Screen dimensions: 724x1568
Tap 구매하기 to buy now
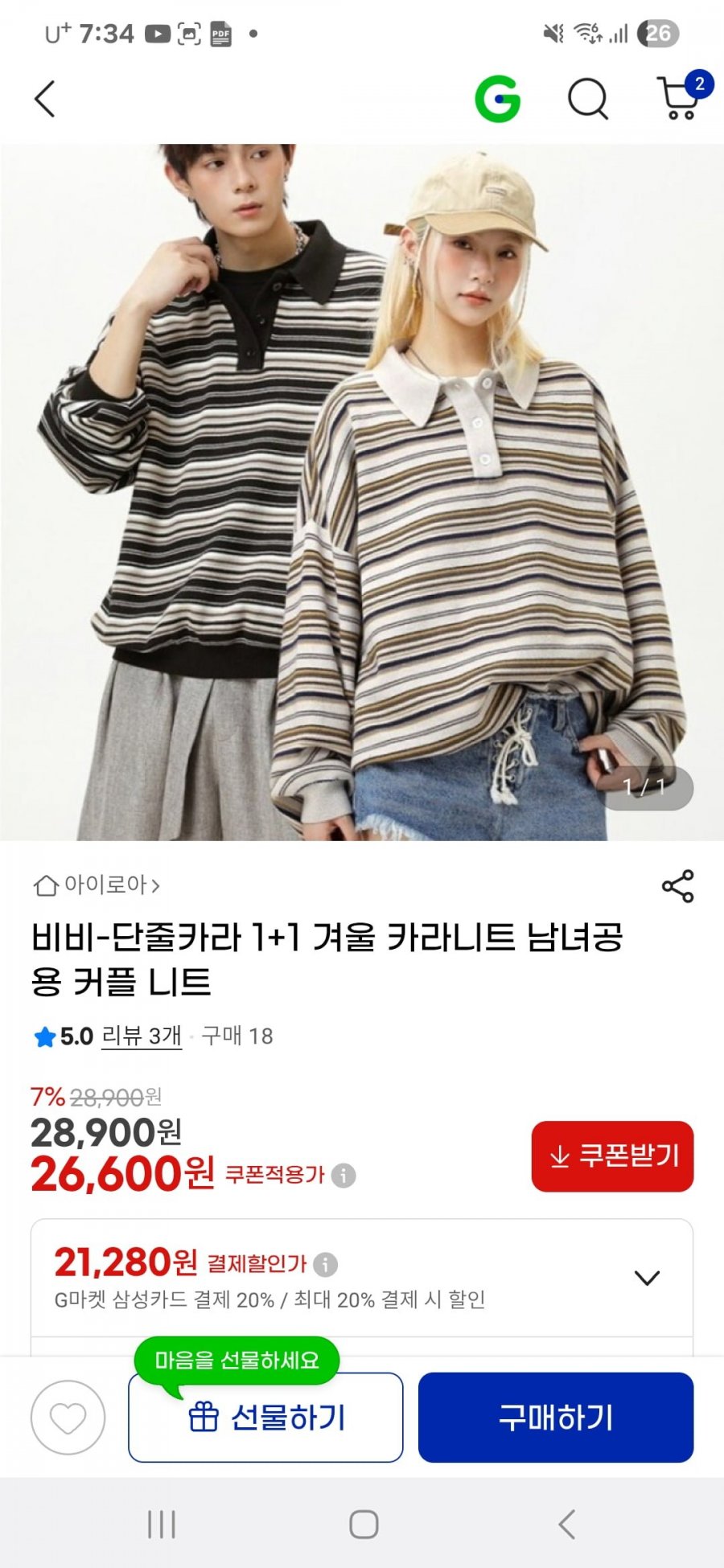pyautogui.click(x=555, y=1418)
